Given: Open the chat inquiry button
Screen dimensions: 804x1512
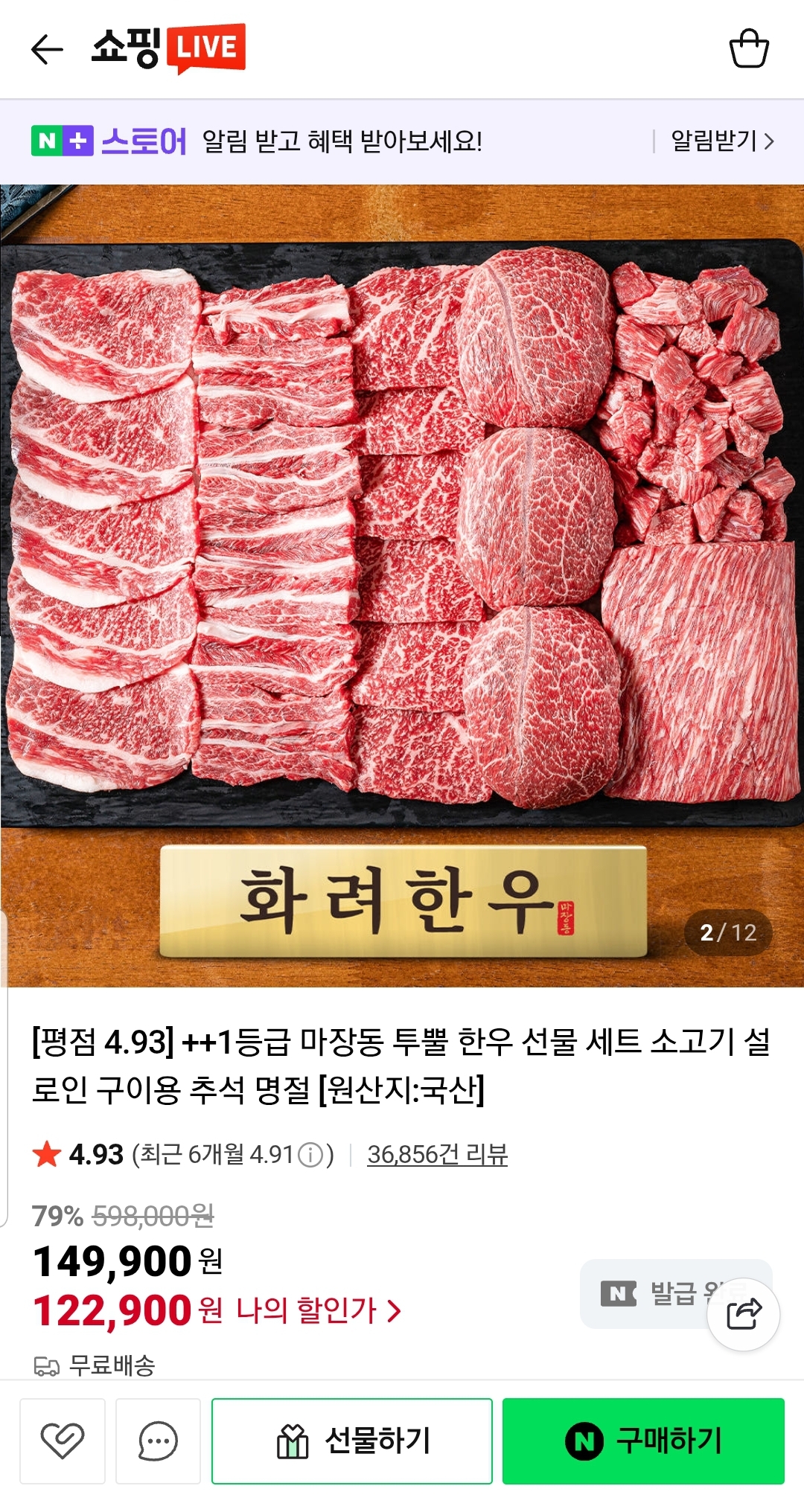Looking at the screenshot, I should click(x=158, y=1441).
